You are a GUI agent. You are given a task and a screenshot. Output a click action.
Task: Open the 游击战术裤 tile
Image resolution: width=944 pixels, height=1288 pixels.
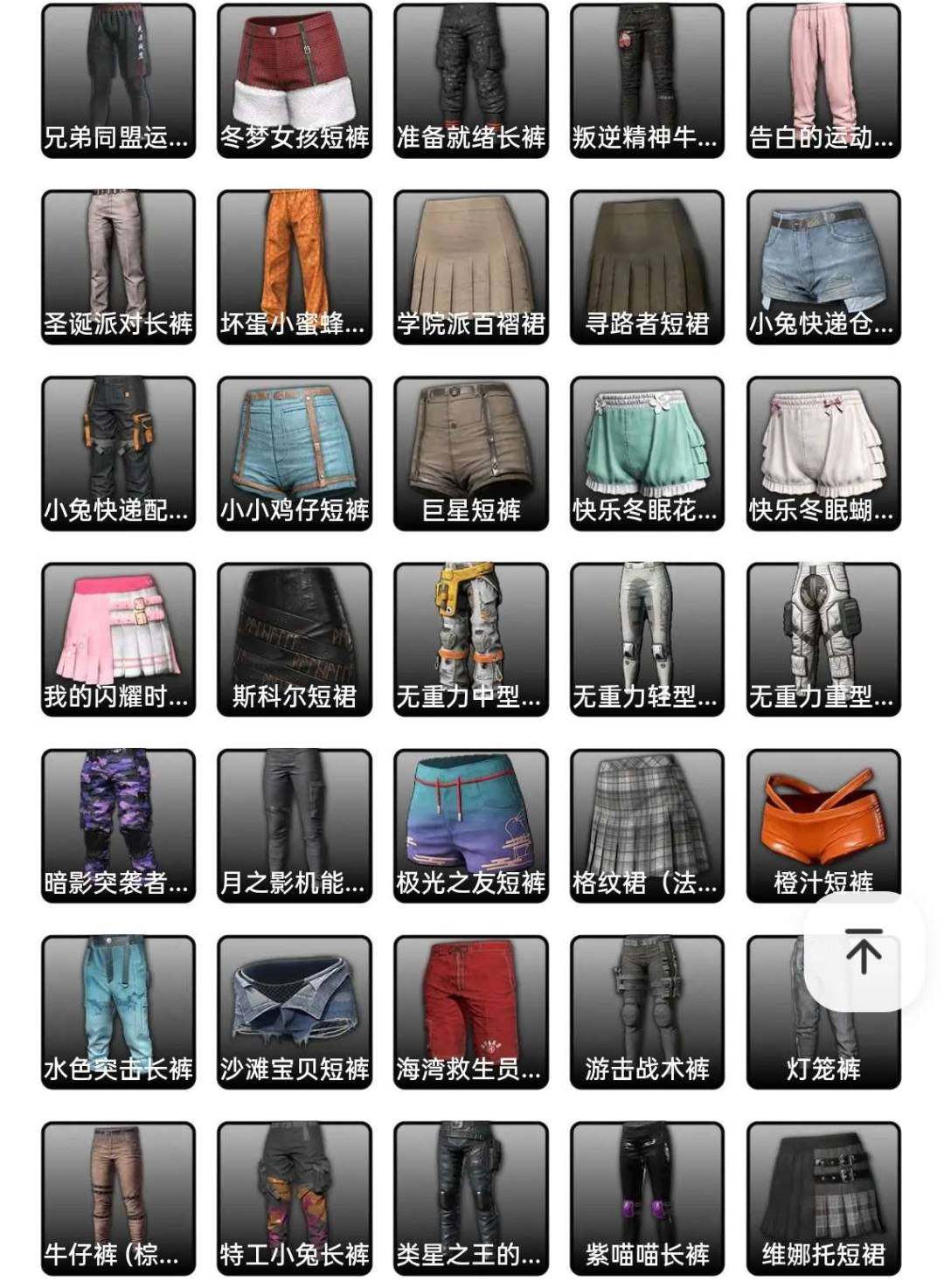coord(647,1011)
